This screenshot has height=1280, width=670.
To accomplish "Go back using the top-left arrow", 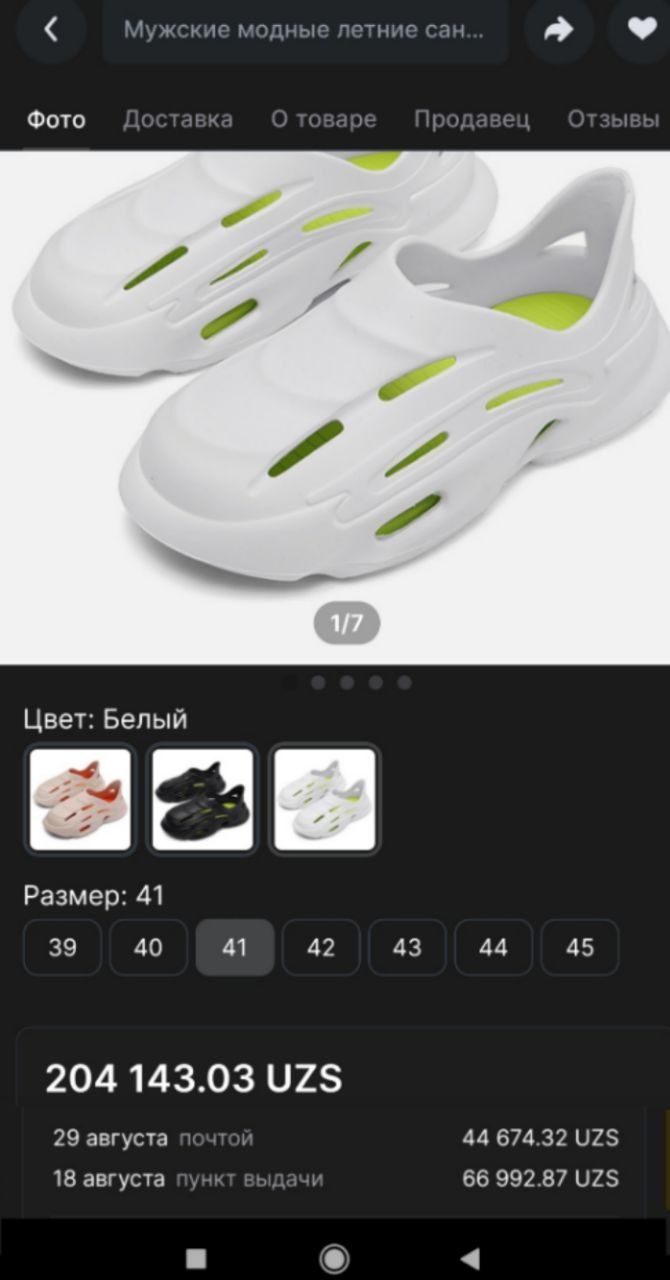I will point(50,30).
